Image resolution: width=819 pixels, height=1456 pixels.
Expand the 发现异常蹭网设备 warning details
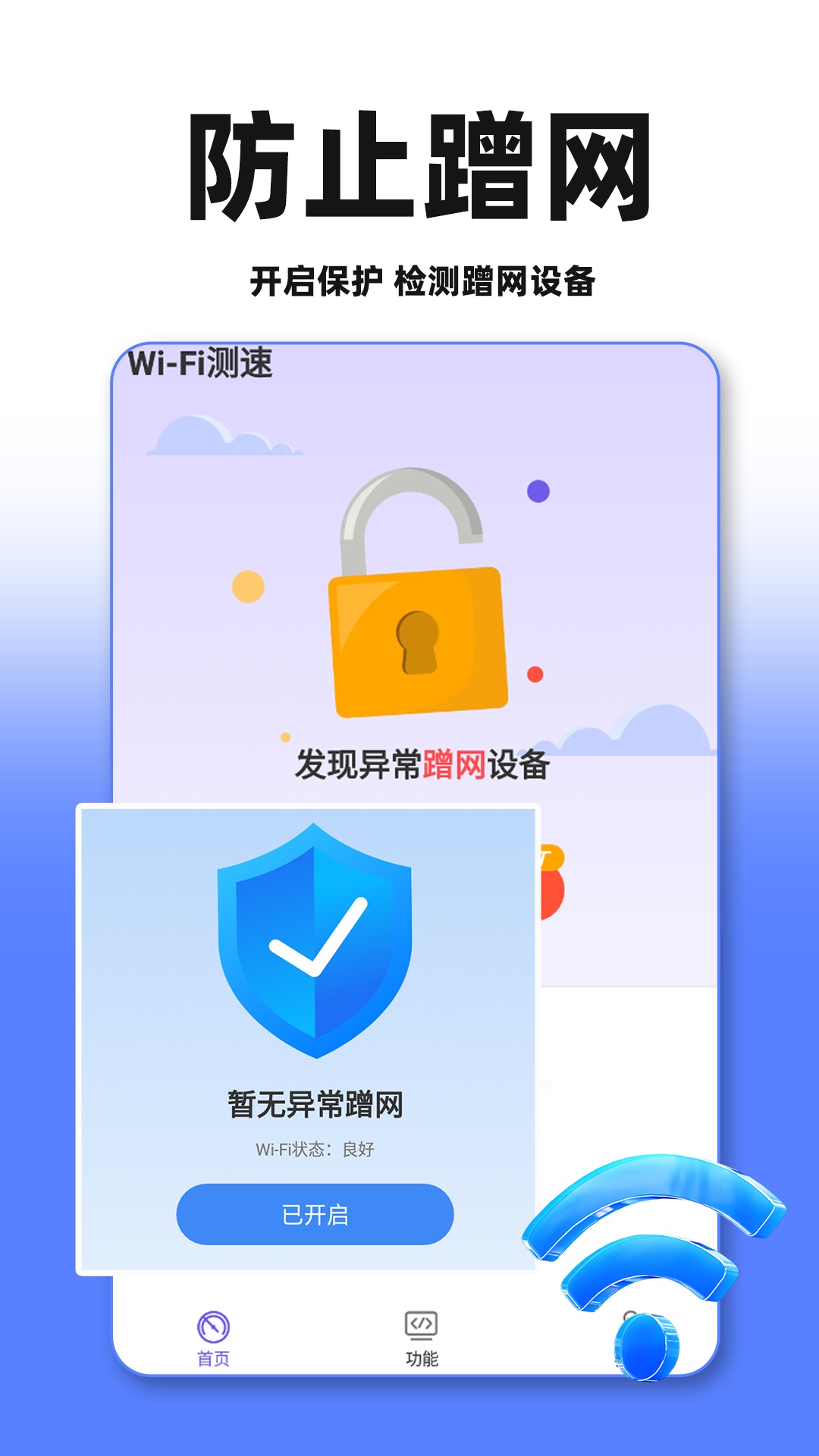tap(422, 767)
